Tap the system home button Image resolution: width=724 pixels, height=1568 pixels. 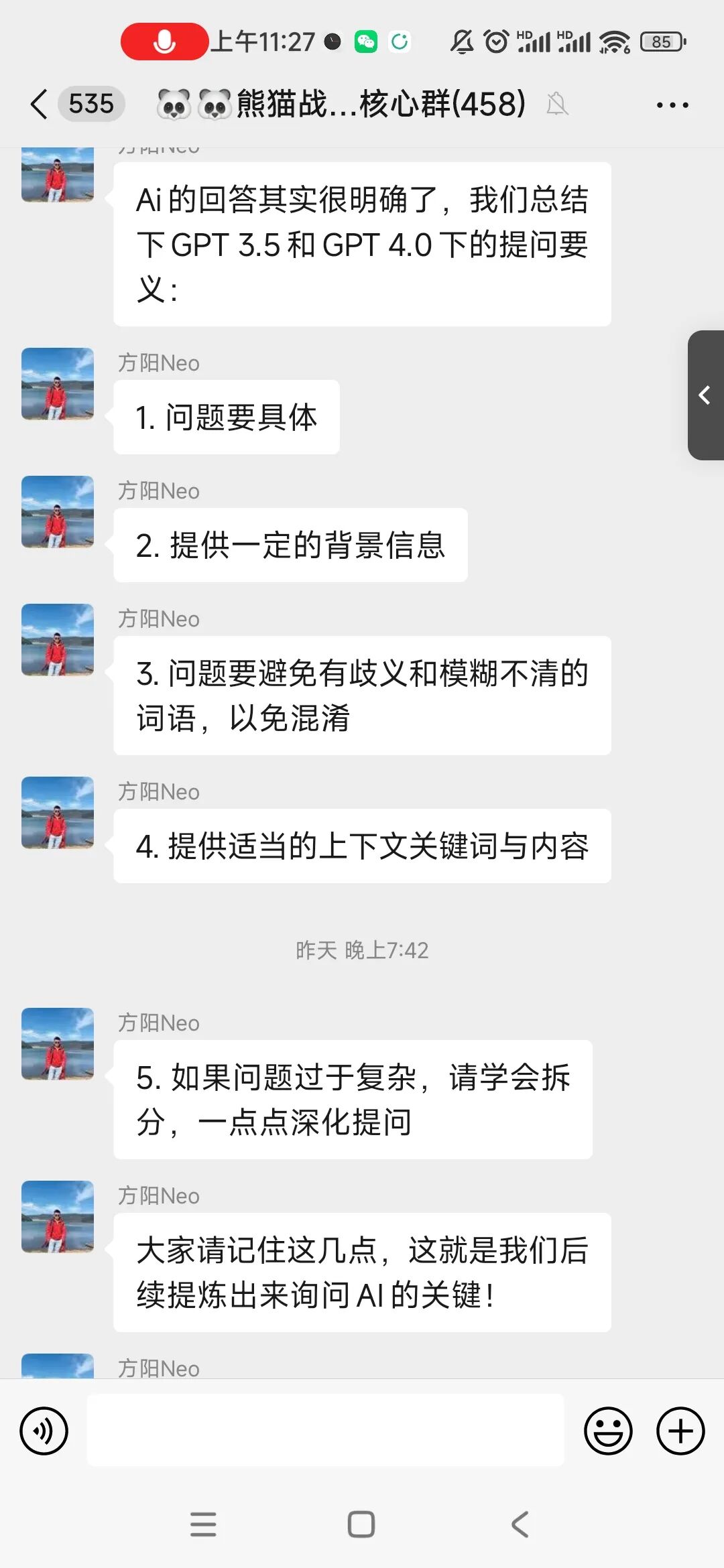pyautogui.click(x=361, y=1524)
